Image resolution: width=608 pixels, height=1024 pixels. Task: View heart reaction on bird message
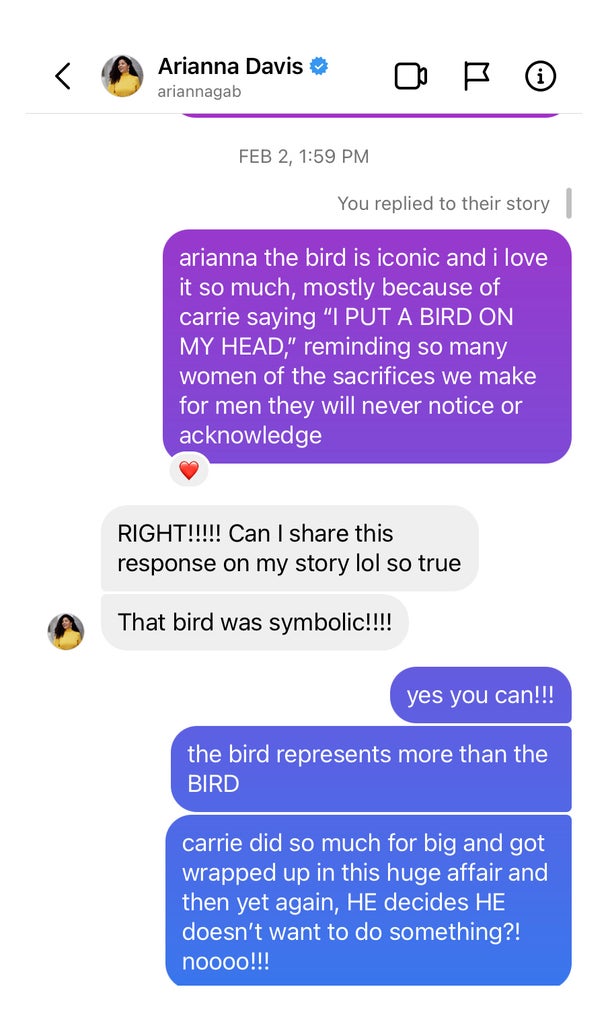(x=189, y=470)
